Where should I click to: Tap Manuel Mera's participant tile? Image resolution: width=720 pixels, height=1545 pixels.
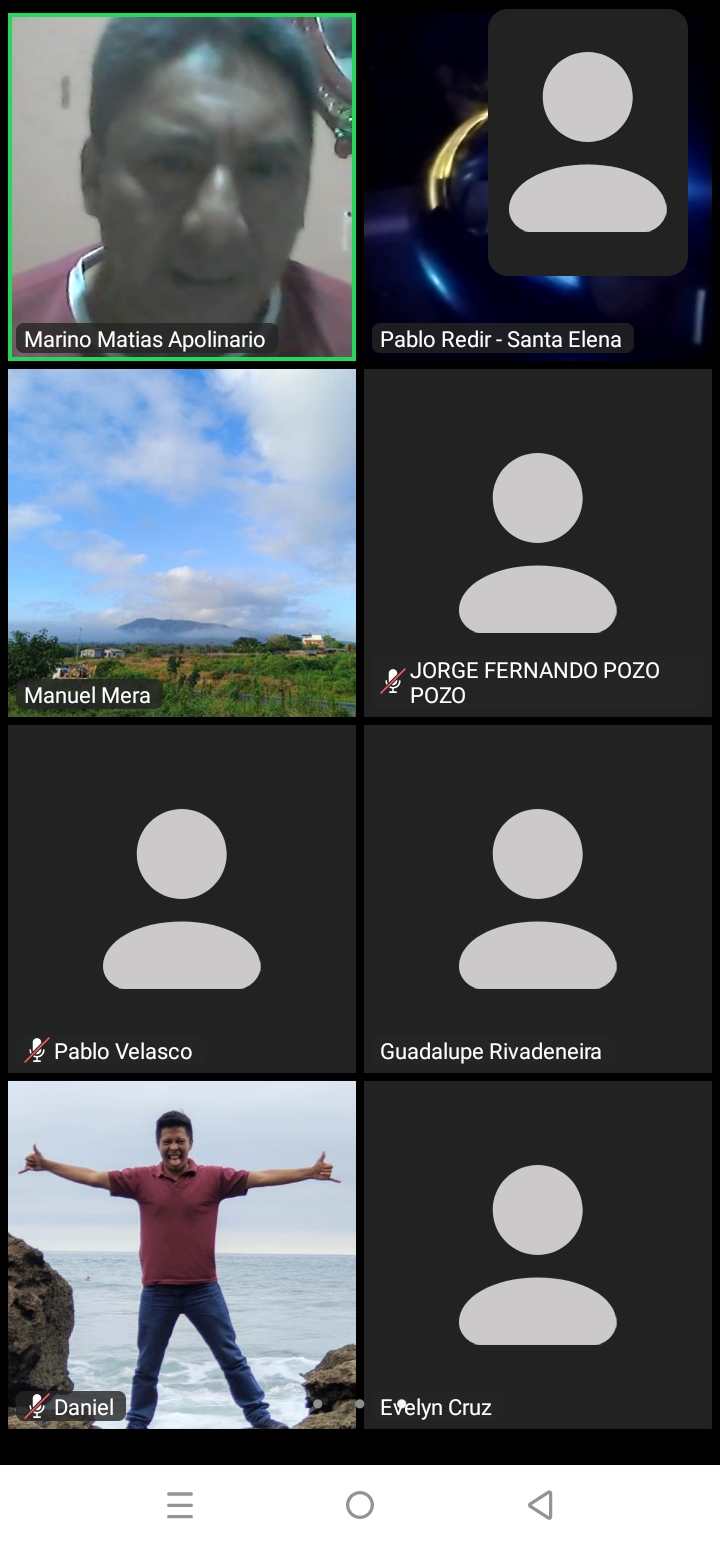182,543
